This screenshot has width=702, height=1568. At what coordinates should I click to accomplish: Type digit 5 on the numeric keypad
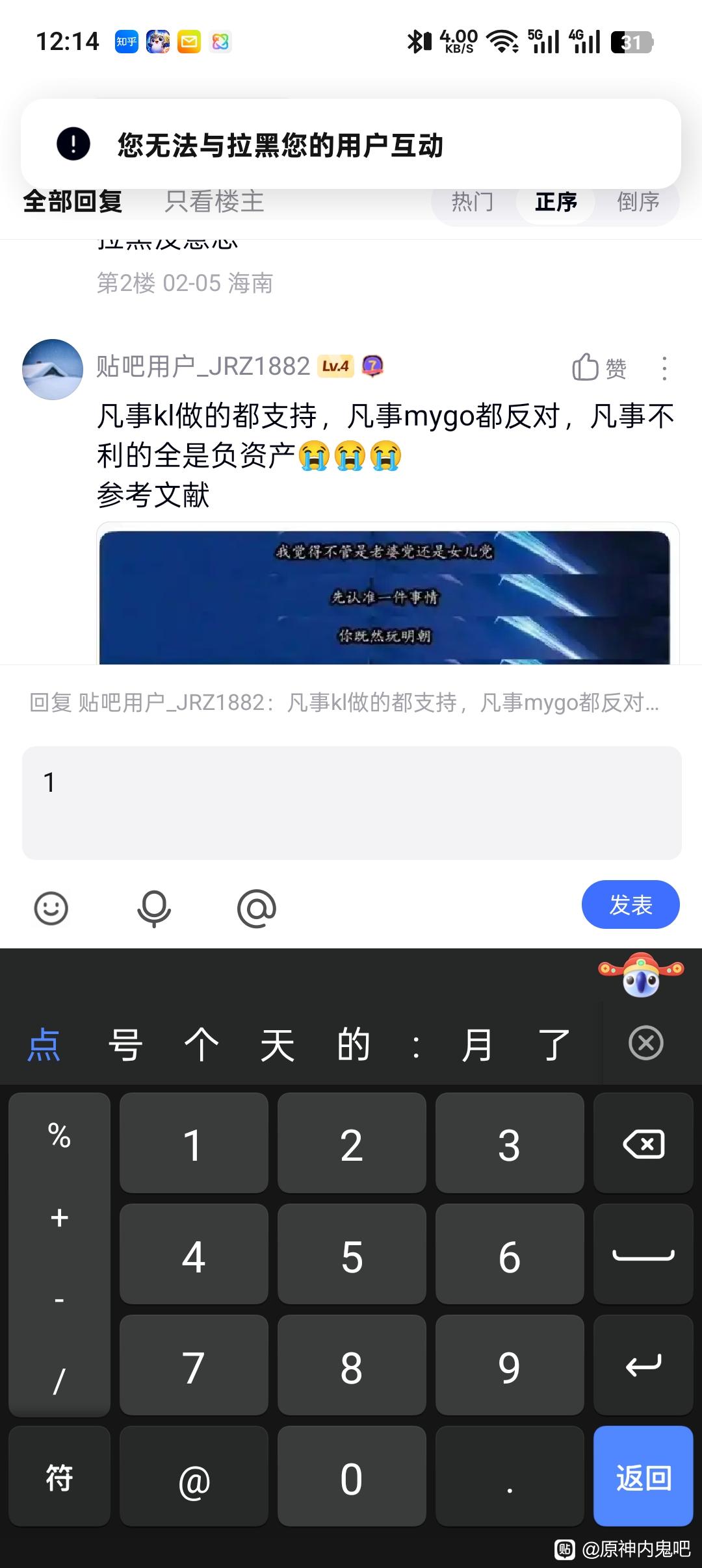coord(351,1256)
